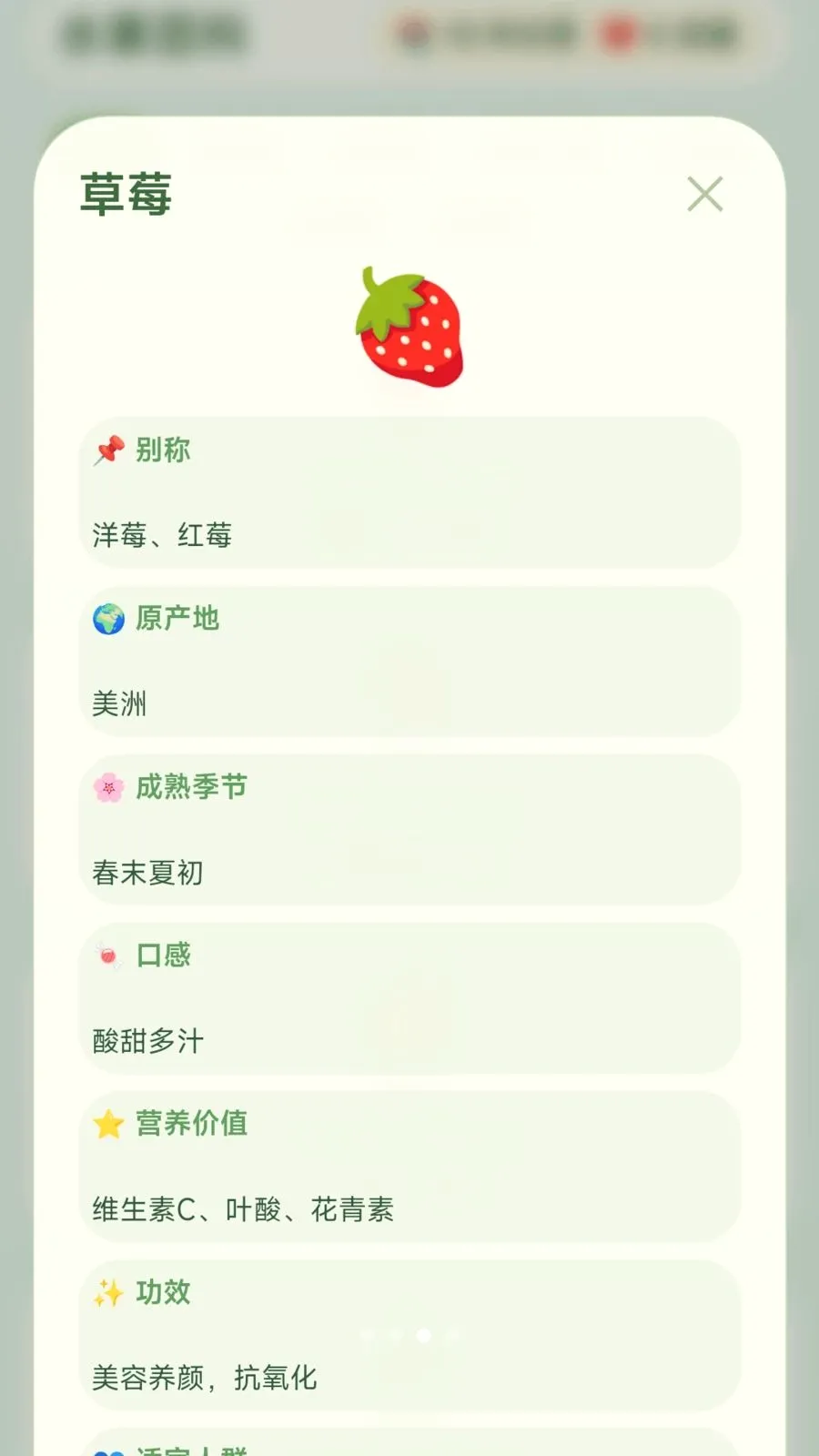Select the 营养价值 section header

point(191,1123)
